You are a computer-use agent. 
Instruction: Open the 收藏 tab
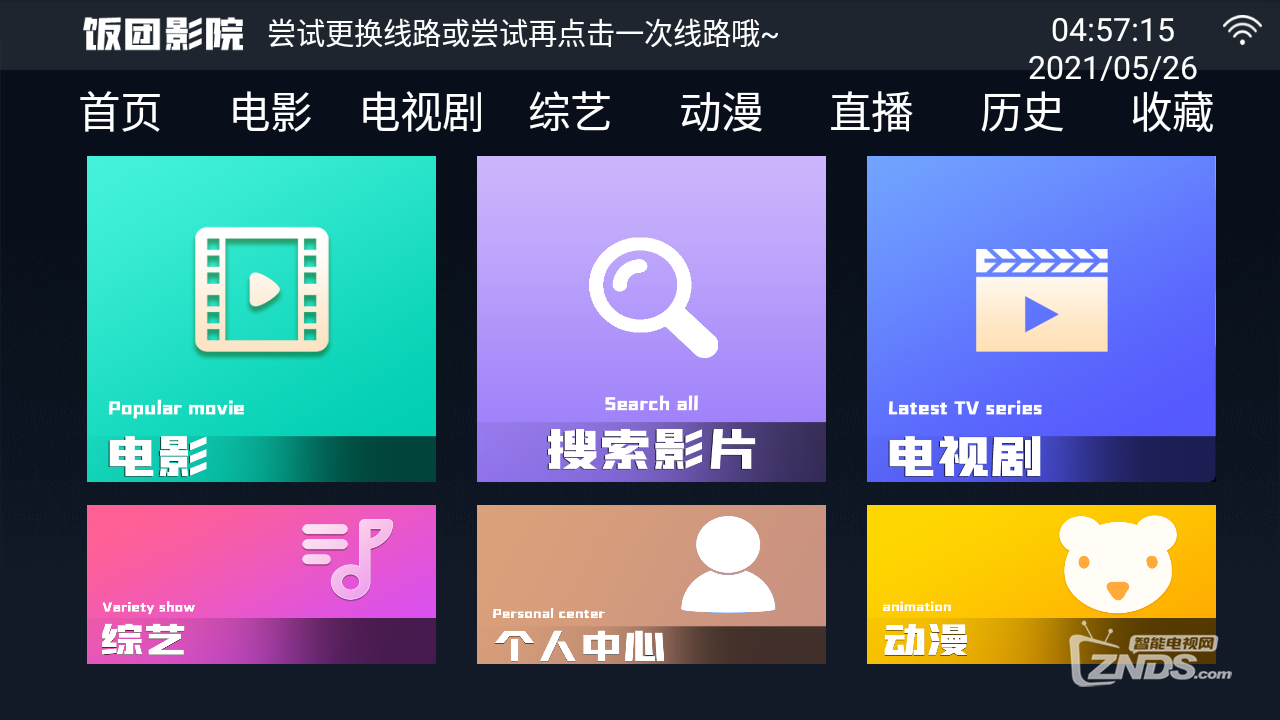1172,113
